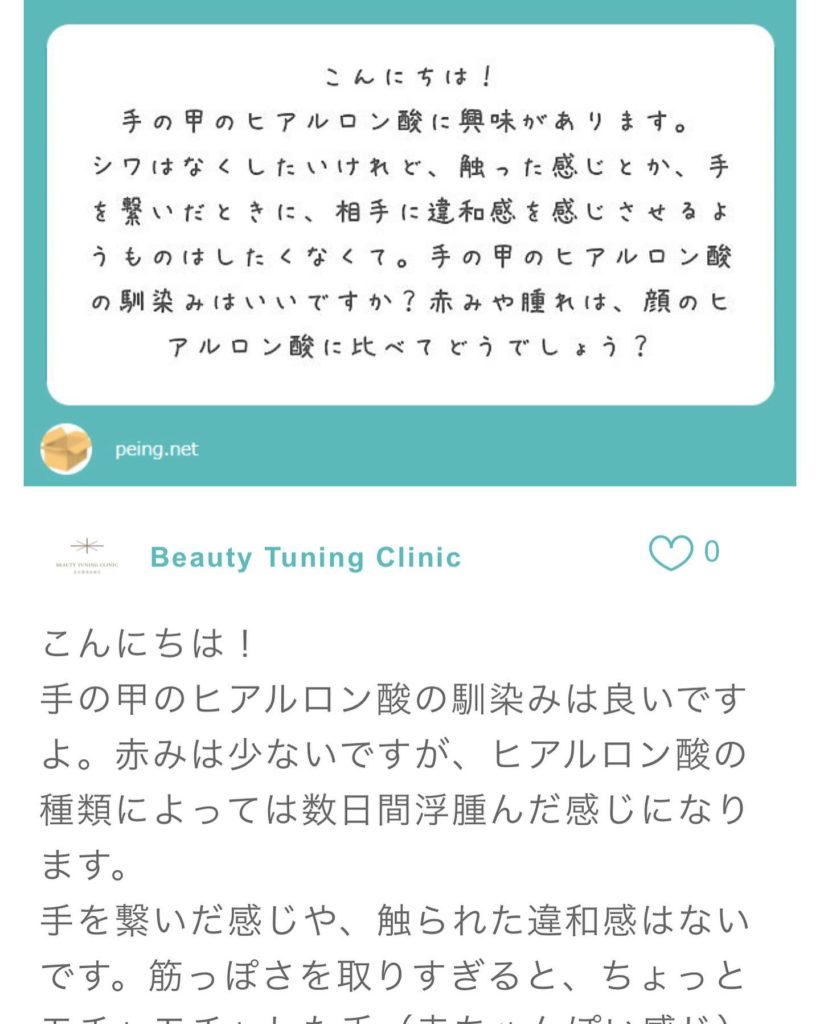Screen dimensions: 820x1024
Task: Open the peing.net question card image
Action: [x=410, y=215]
